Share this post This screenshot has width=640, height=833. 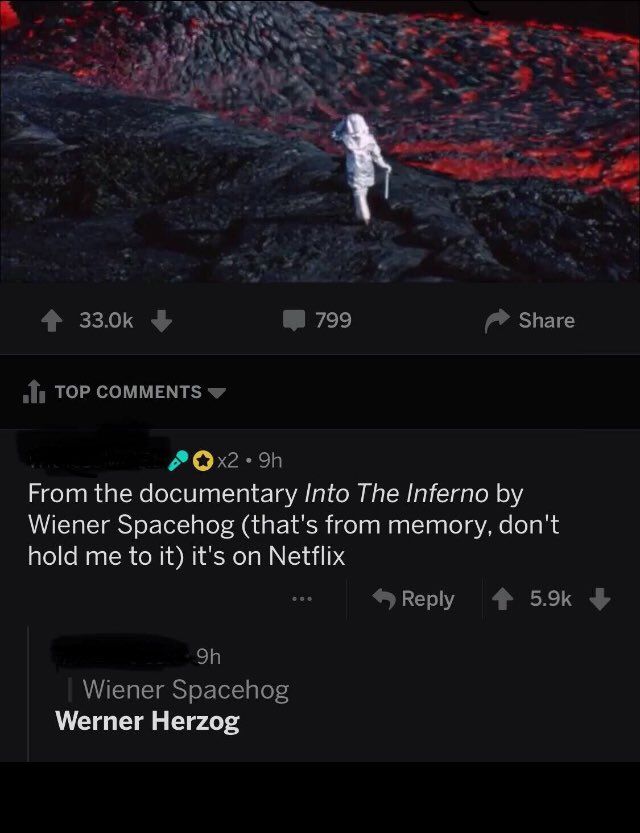tap(530, 320)
